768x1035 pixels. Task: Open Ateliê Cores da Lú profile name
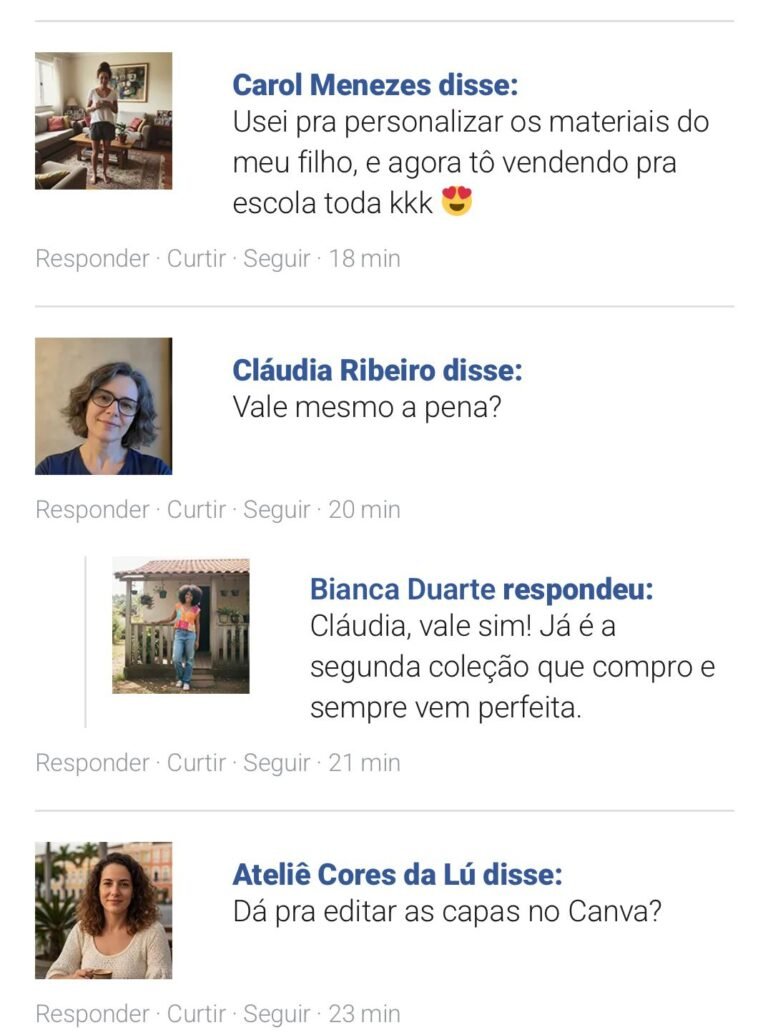355,875
